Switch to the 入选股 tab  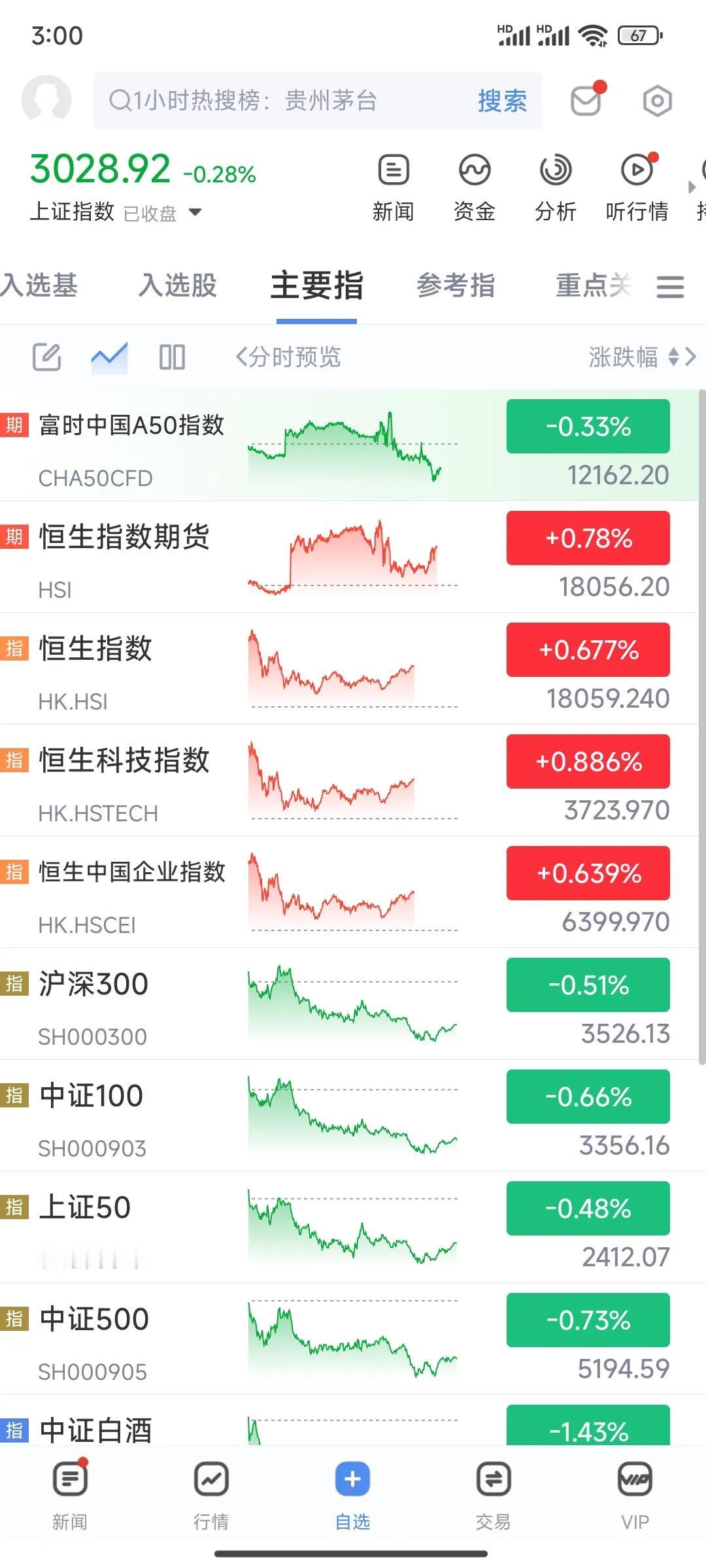point(178,286)
